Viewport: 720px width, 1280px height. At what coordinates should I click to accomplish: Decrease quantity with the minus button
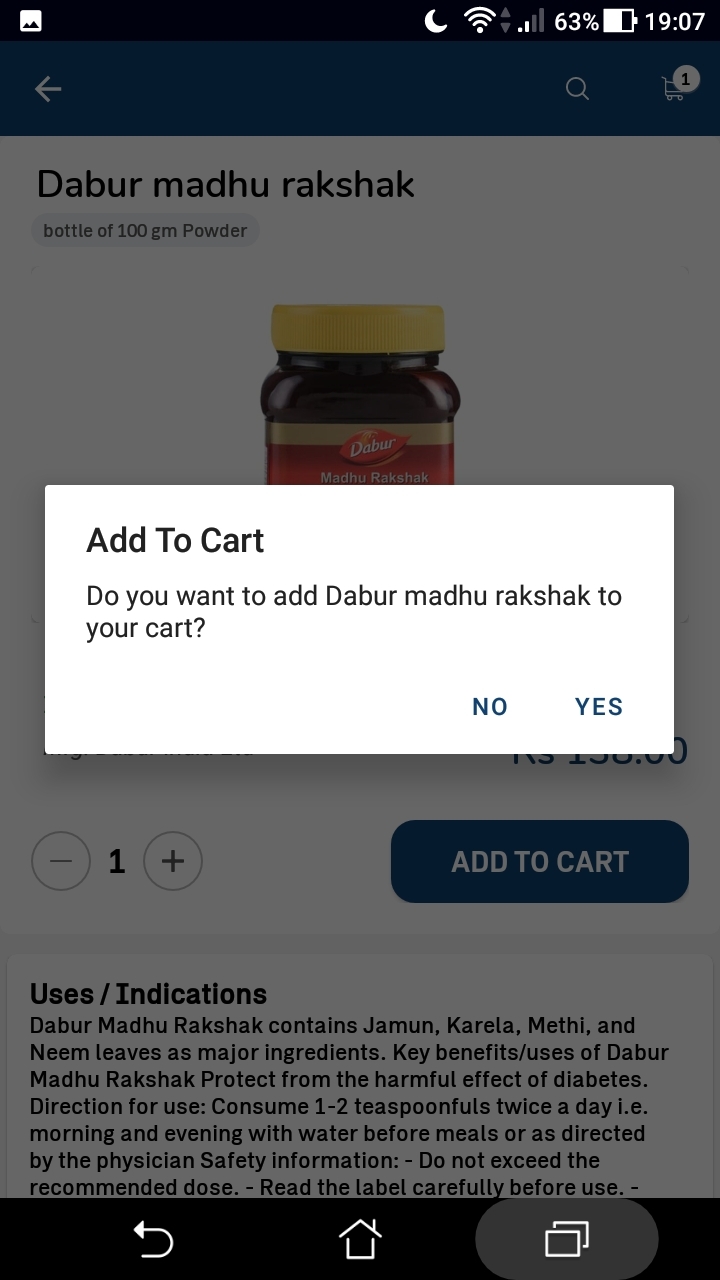coord(61,861)
